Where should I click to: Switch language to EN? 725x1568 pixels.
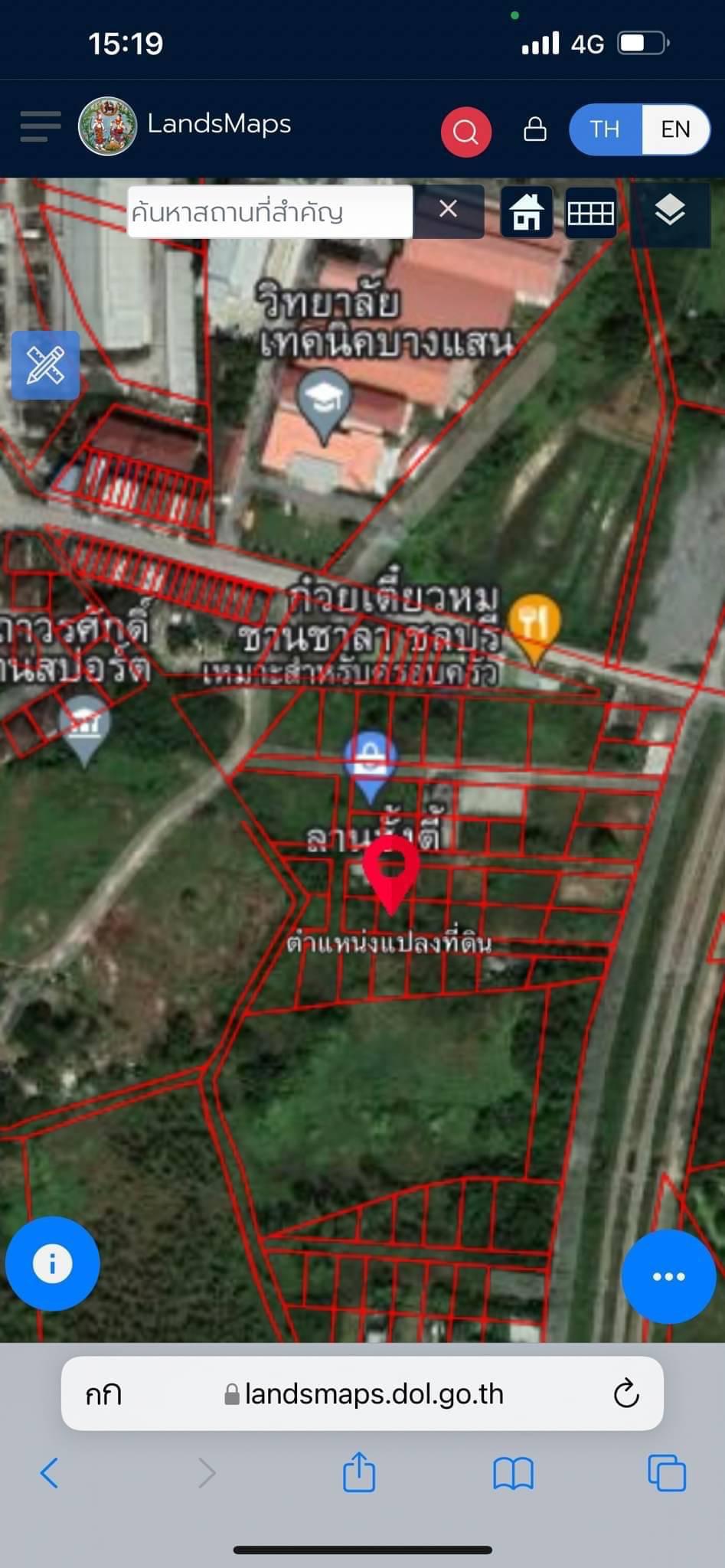675,129
